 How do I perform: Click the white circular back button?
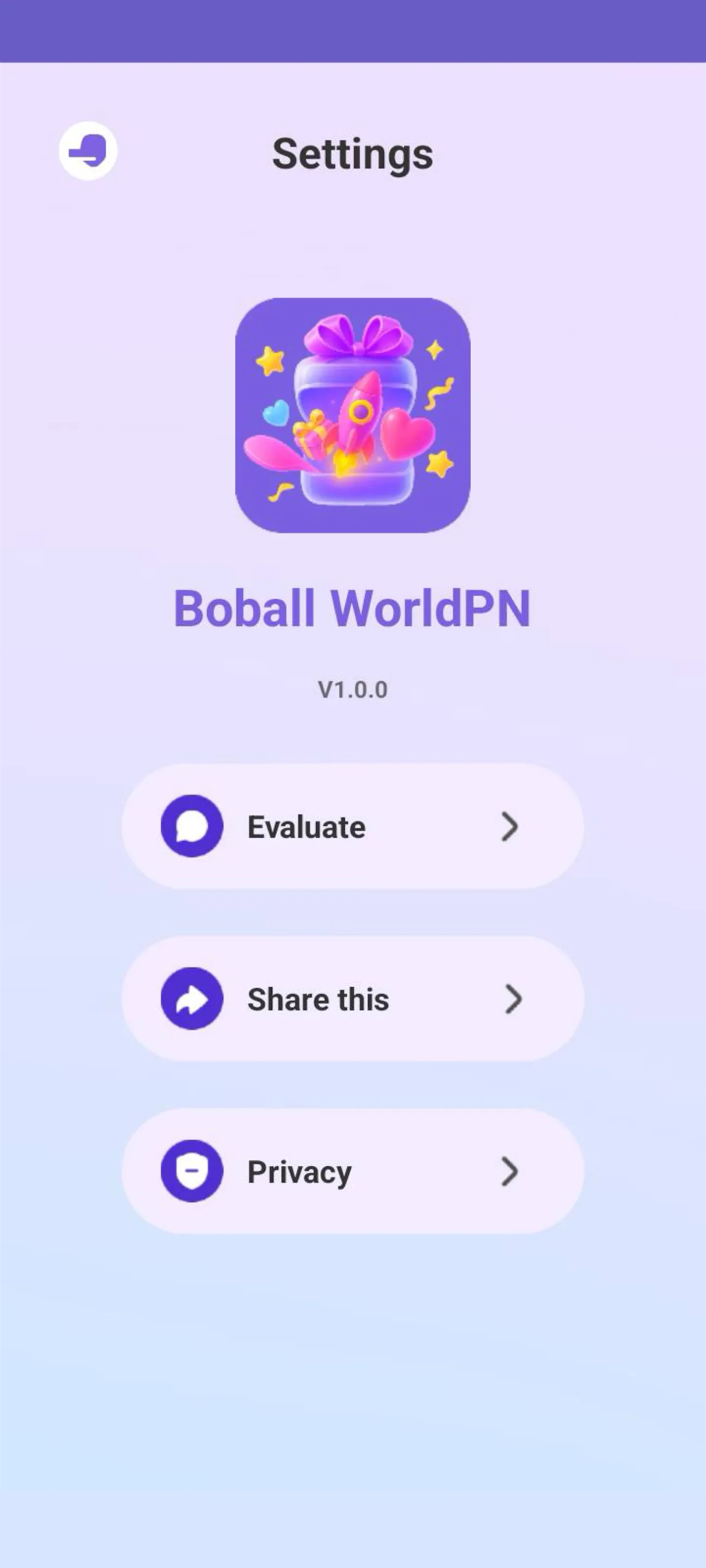click(x=89, y=151)
